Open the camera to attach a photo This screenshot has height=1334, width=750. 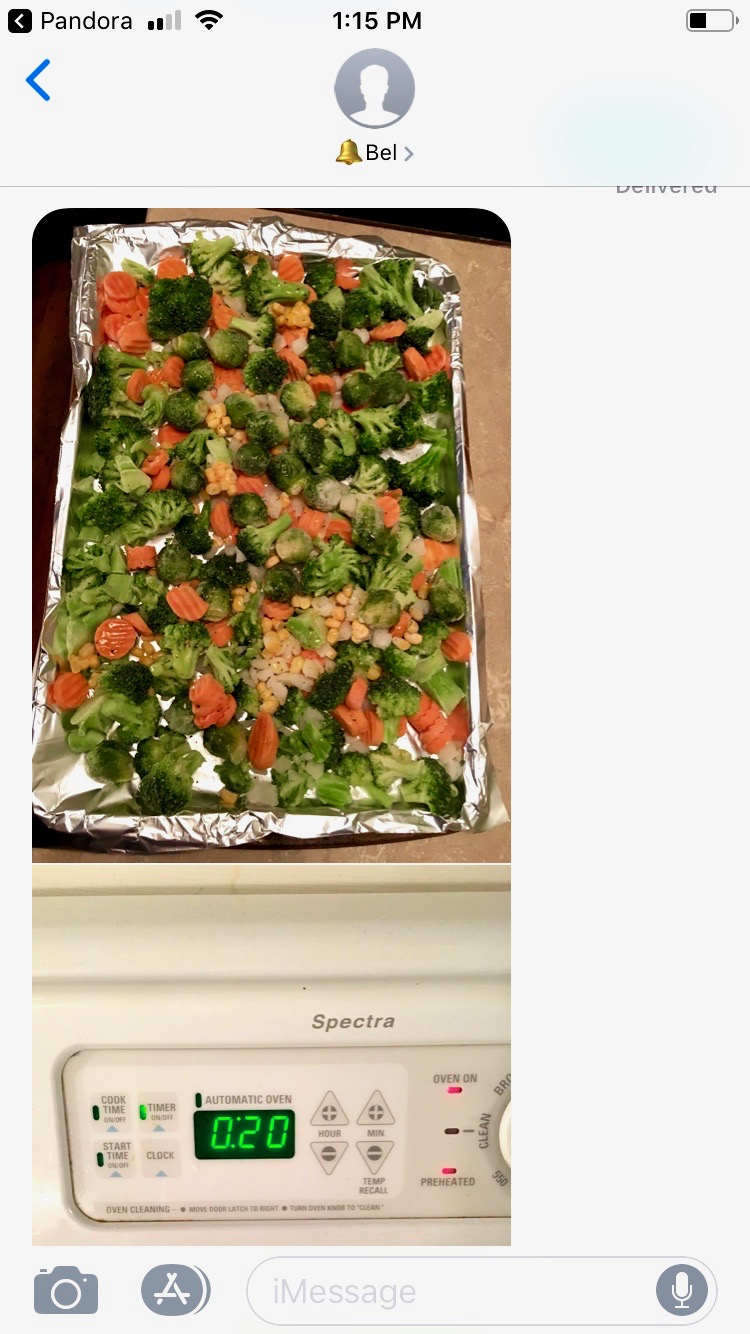tap(66, 1291)
